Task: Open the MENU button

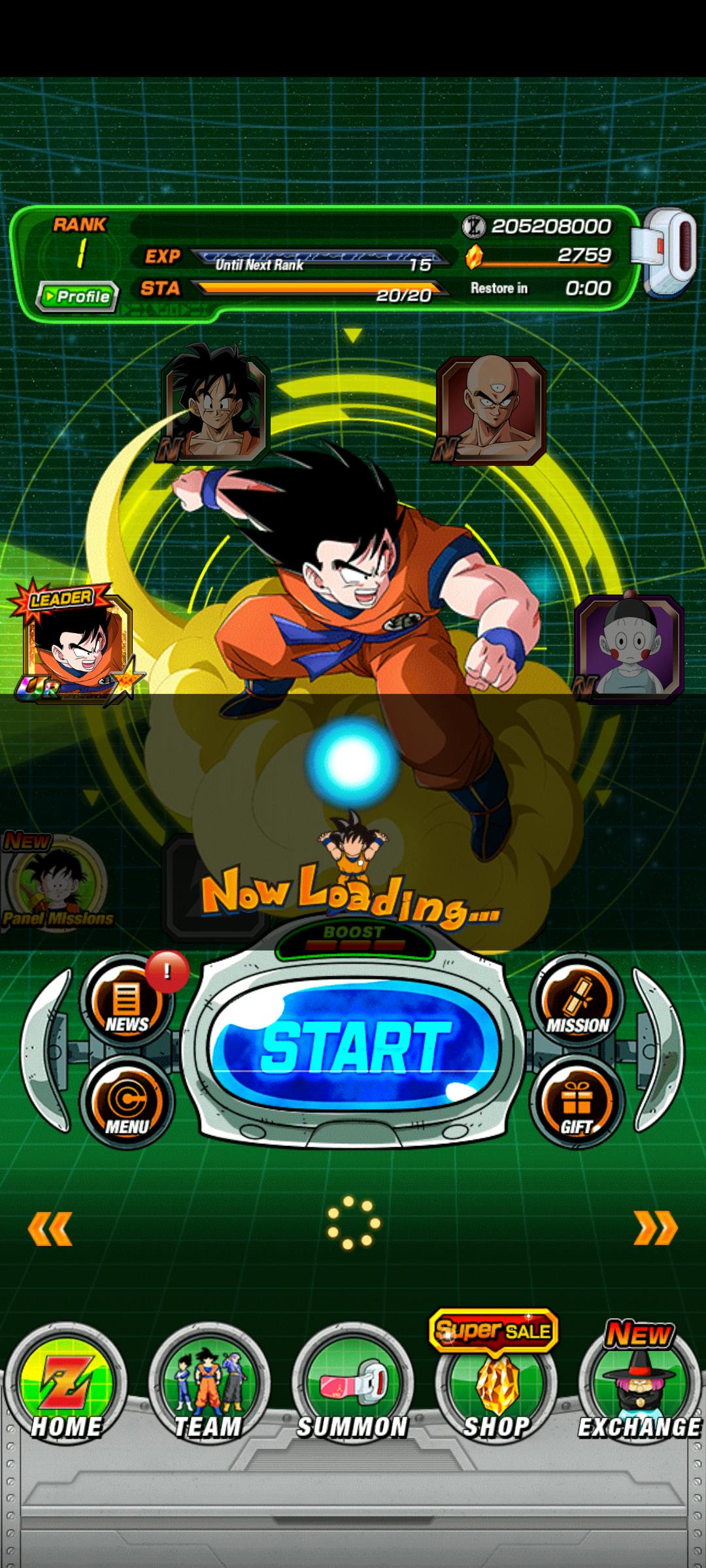Action: pyautogui.click(x=127, y=1103)
